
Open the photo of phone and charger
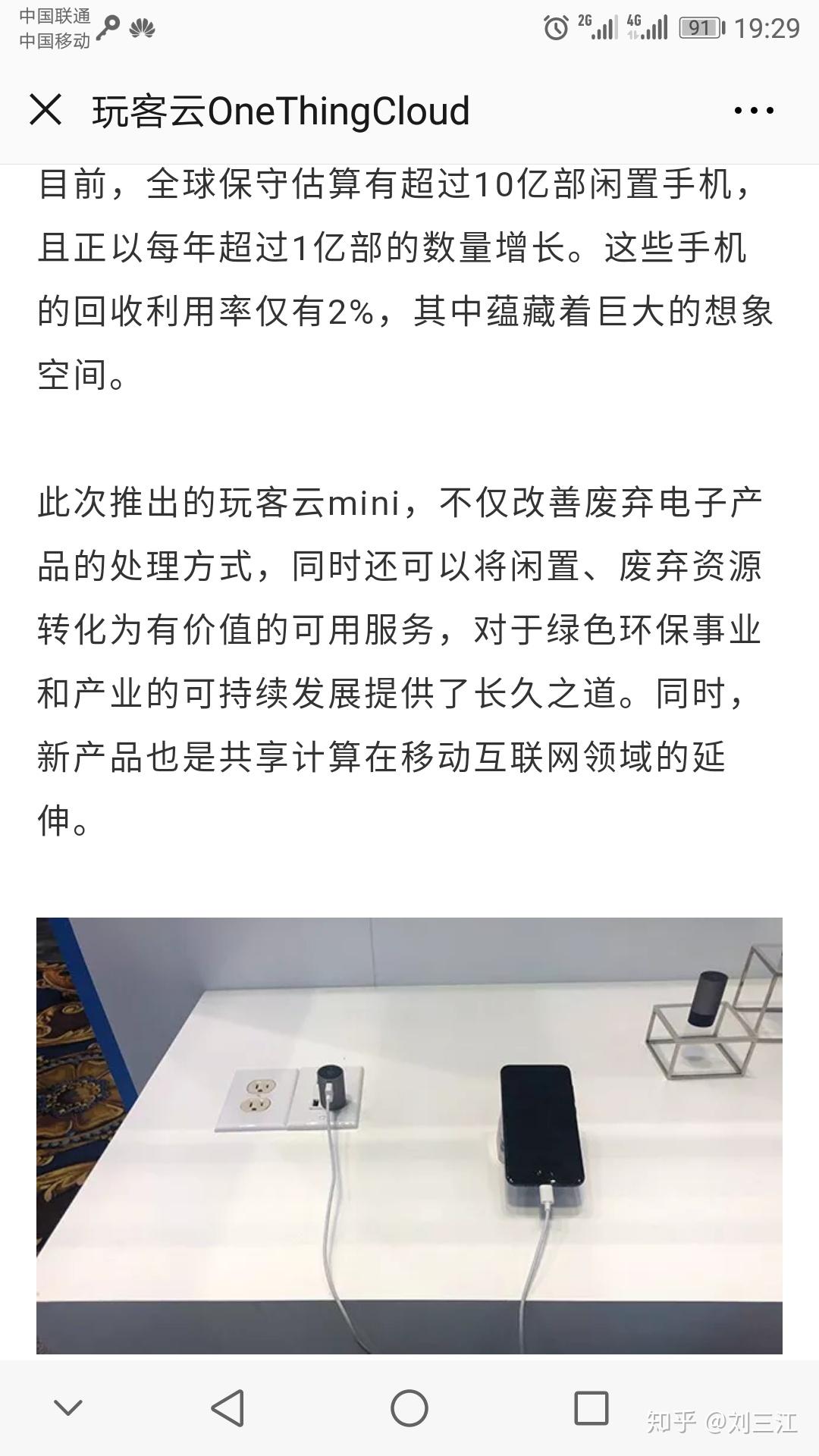tap(409, 1135)
